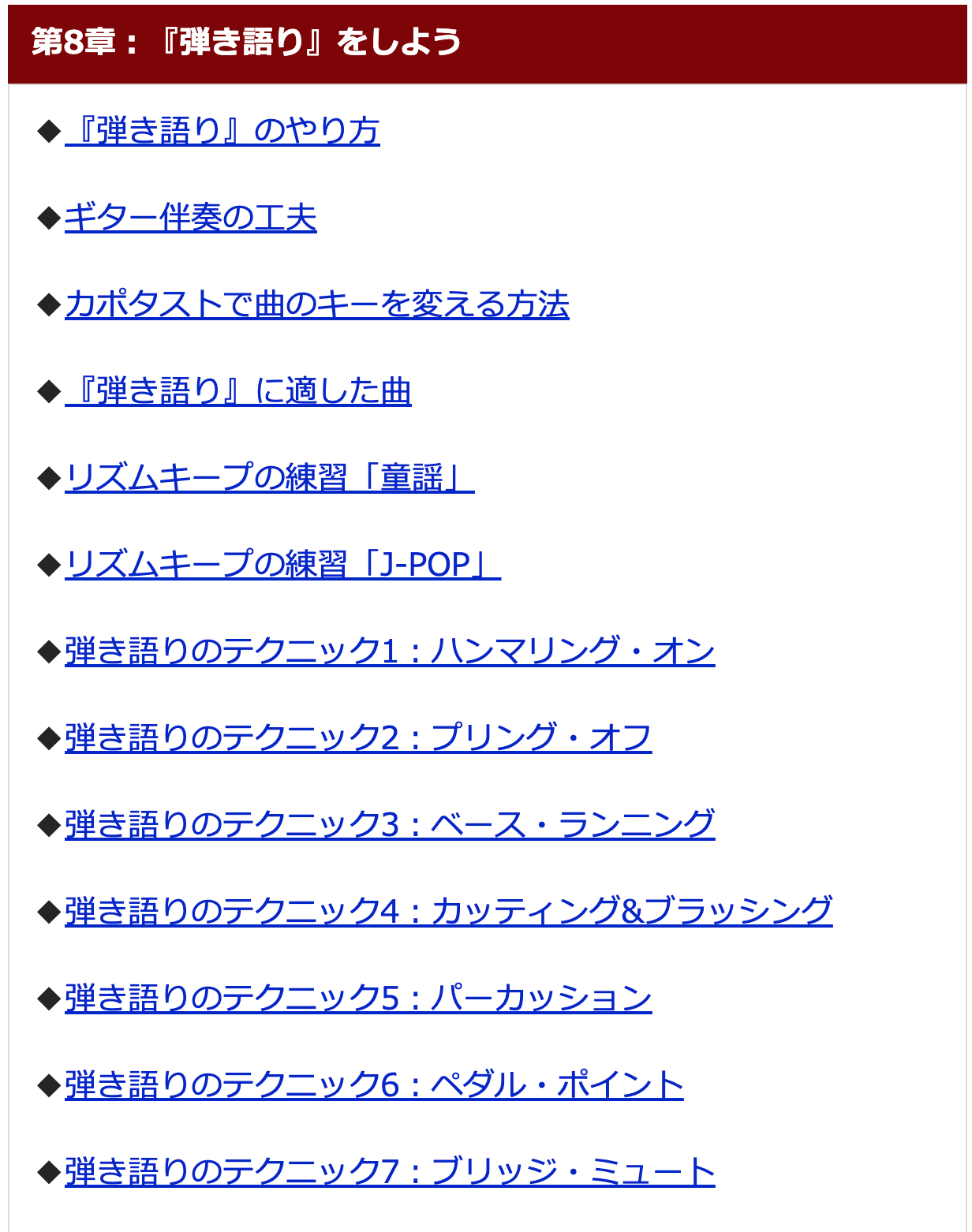Screen dimensions: 972x1232
Task: Open テクニック2：プリング・オフ link
Action: [x=358, y=738]
